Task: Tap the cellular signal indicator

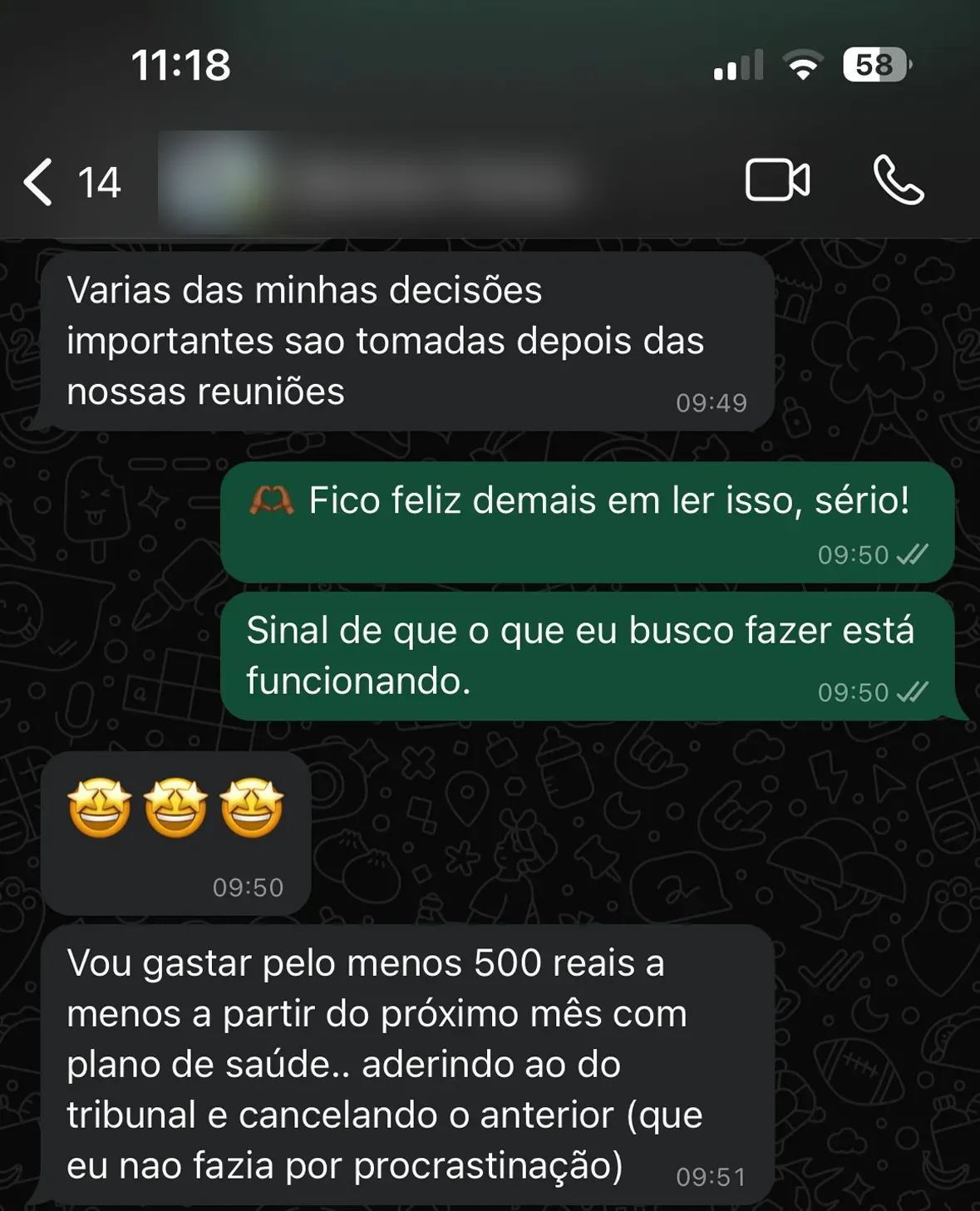Action: pyautogui.click(x=738, y=66)
